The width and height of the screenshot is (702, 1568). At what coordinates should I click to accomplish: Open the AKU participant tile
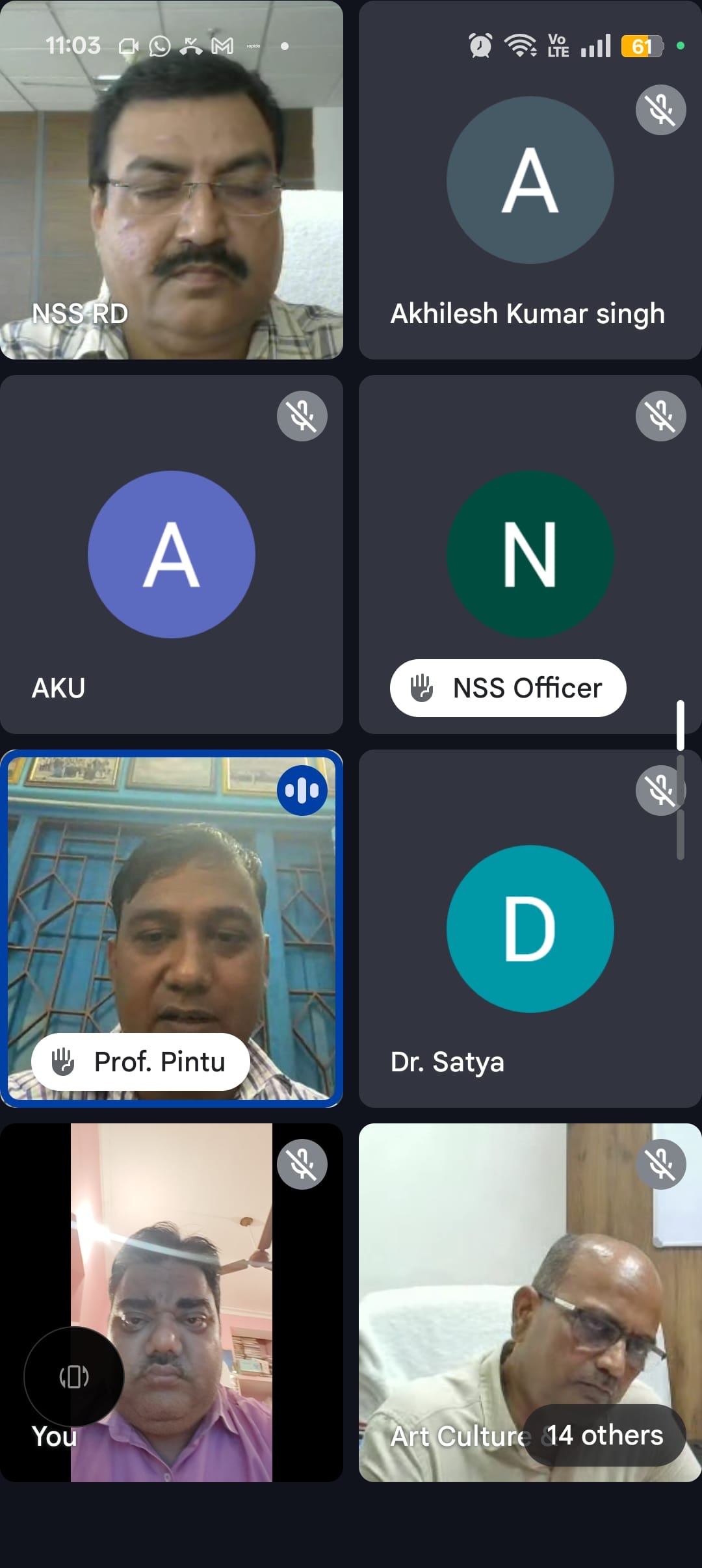click(172, 554)
